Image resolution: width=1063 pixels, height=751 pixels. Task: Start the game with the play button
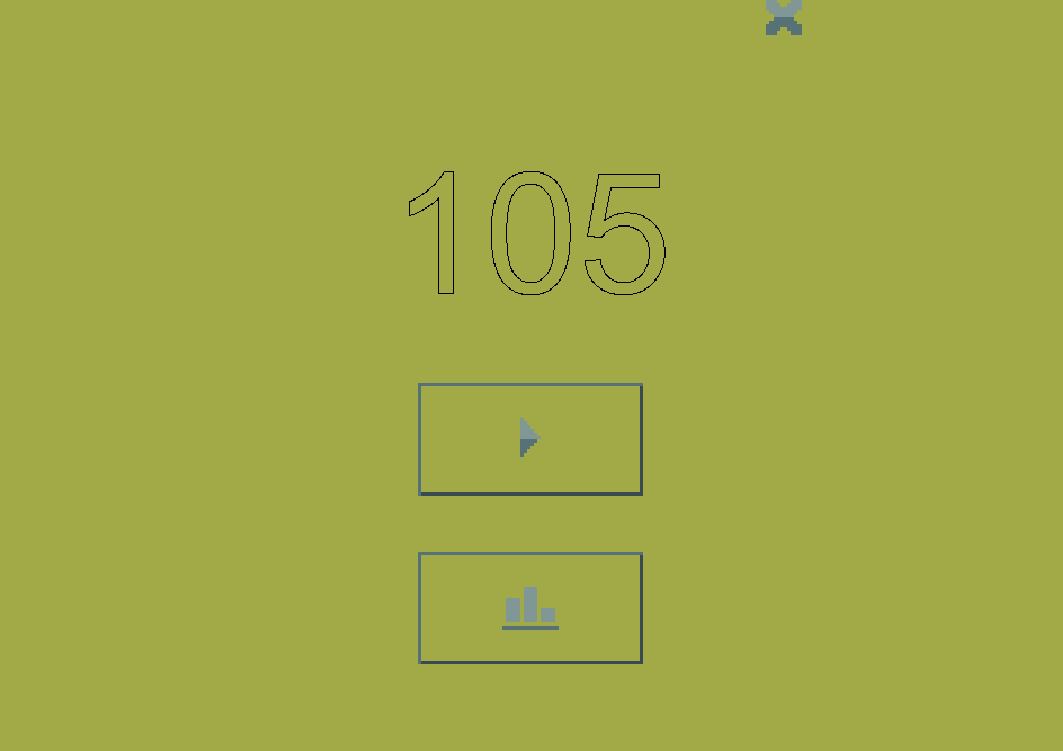pyautogui.click(x=530, y=439)
